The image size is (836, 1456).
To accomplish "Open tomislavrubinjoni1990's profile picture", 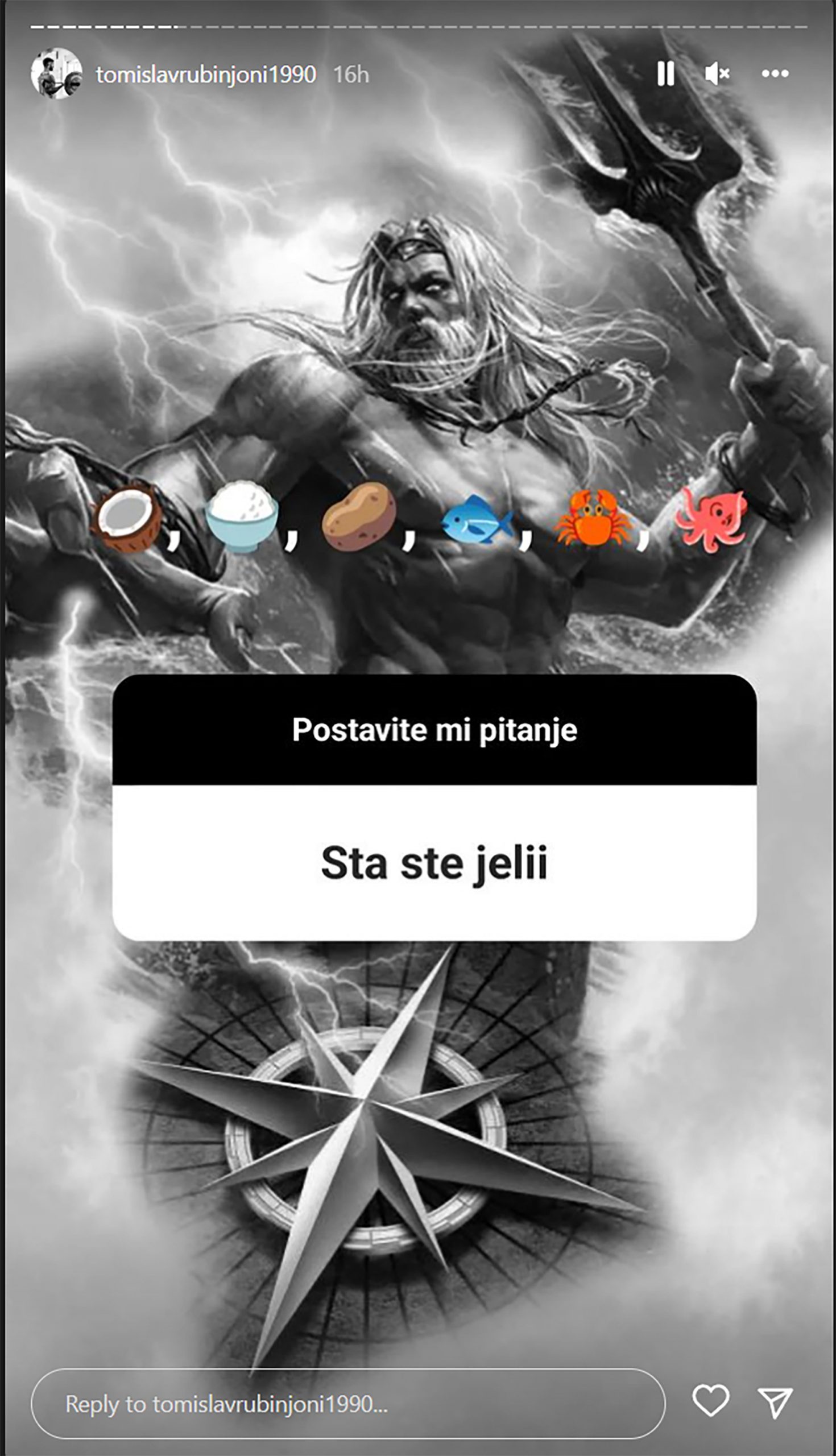I will click(x=56, y=74).
